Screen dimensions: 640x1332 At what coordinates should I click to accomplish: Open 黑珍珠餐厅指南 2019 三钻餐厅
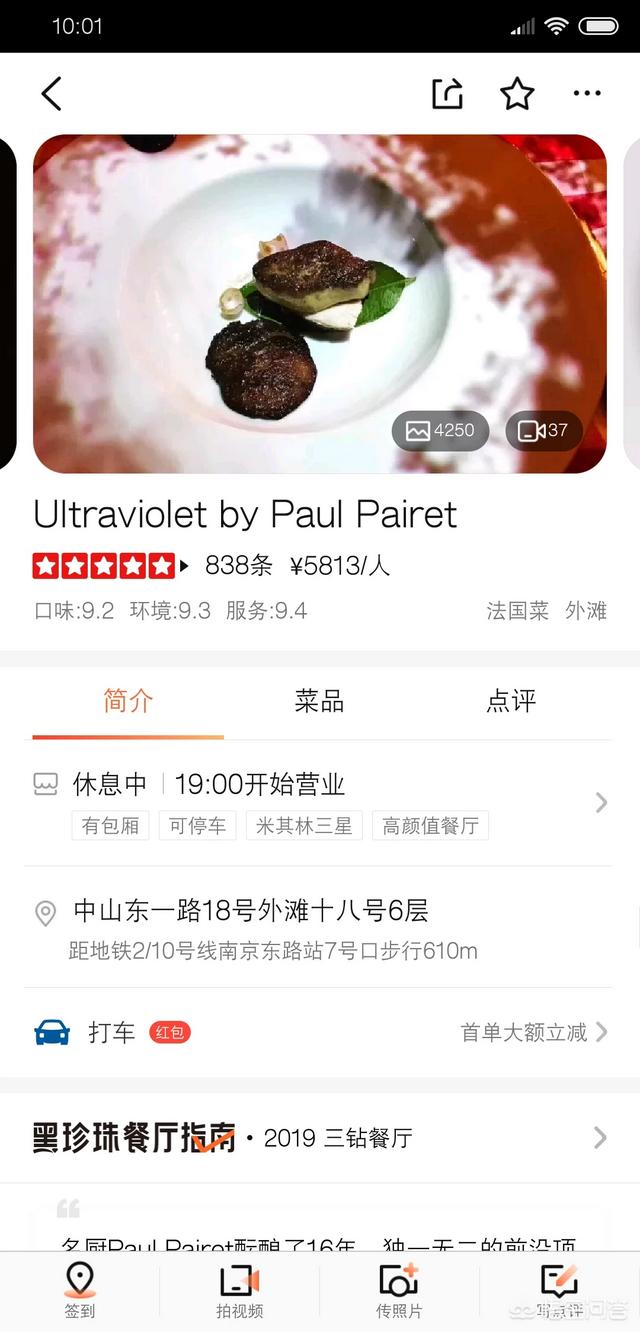[x=320, y=1138]
